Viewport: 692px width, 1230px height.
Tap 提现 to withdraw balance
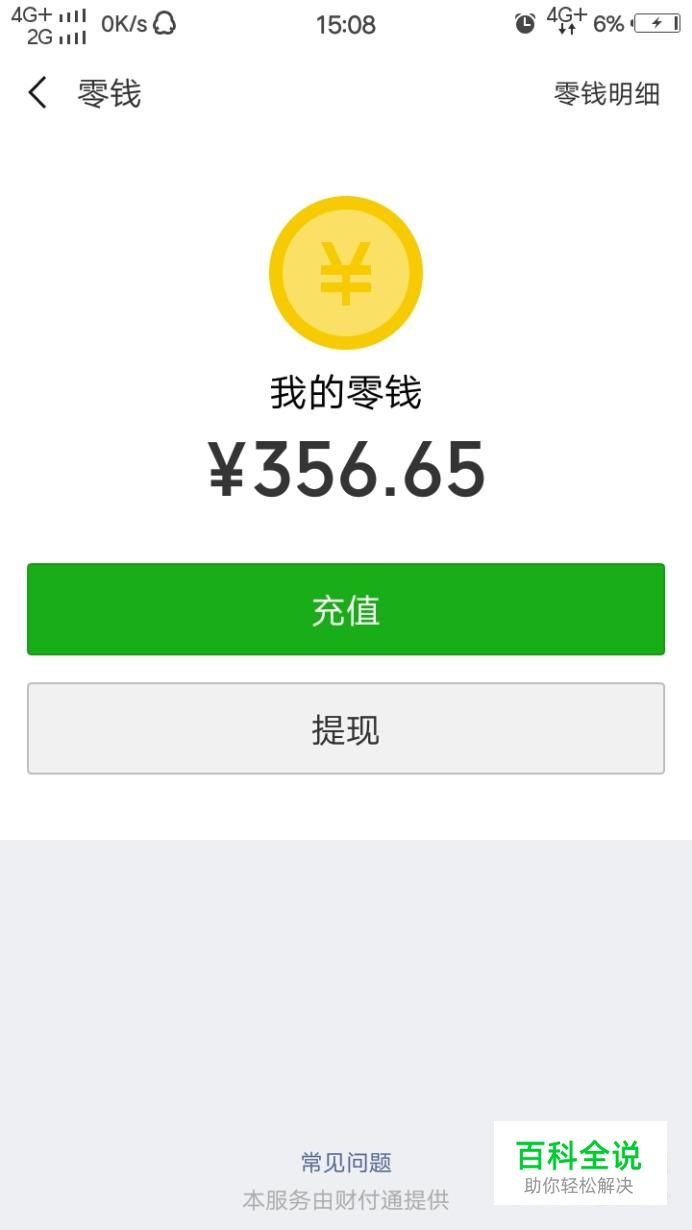click(346, 729)
